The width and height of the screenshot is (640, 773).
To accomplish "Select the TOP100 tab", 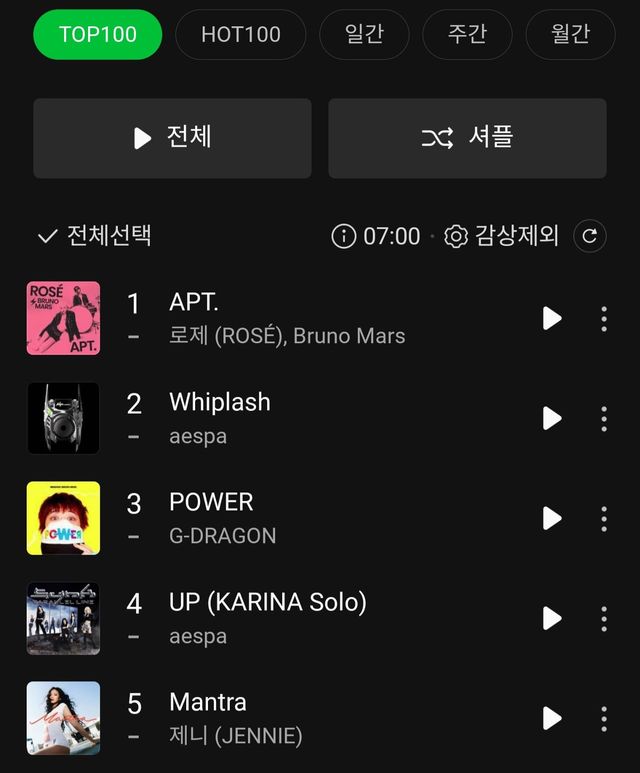I will pyautogui.click(x=98, y=35).
